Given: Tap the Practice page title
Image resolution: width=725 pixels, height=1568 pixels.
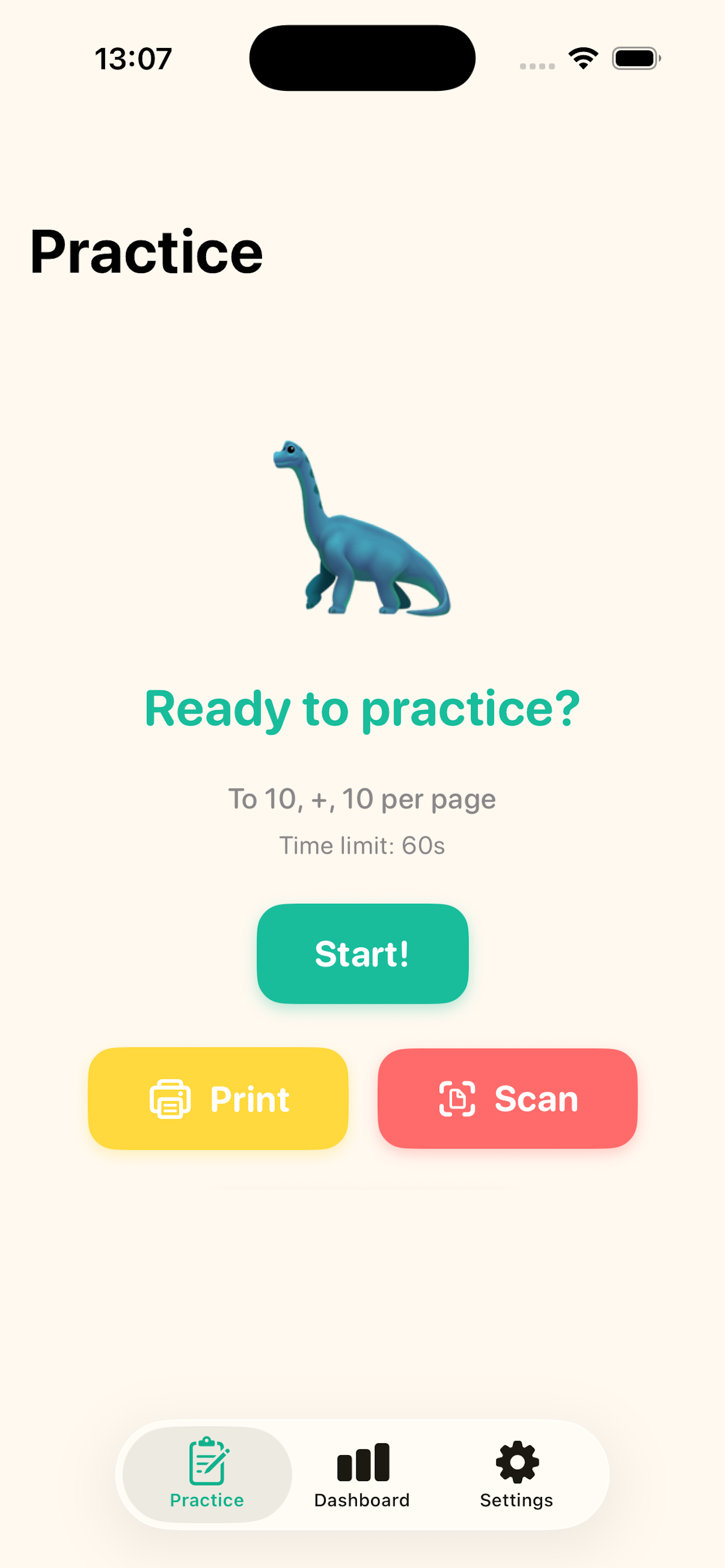Looking at the screenshot, I should click(x=146, y=251).
